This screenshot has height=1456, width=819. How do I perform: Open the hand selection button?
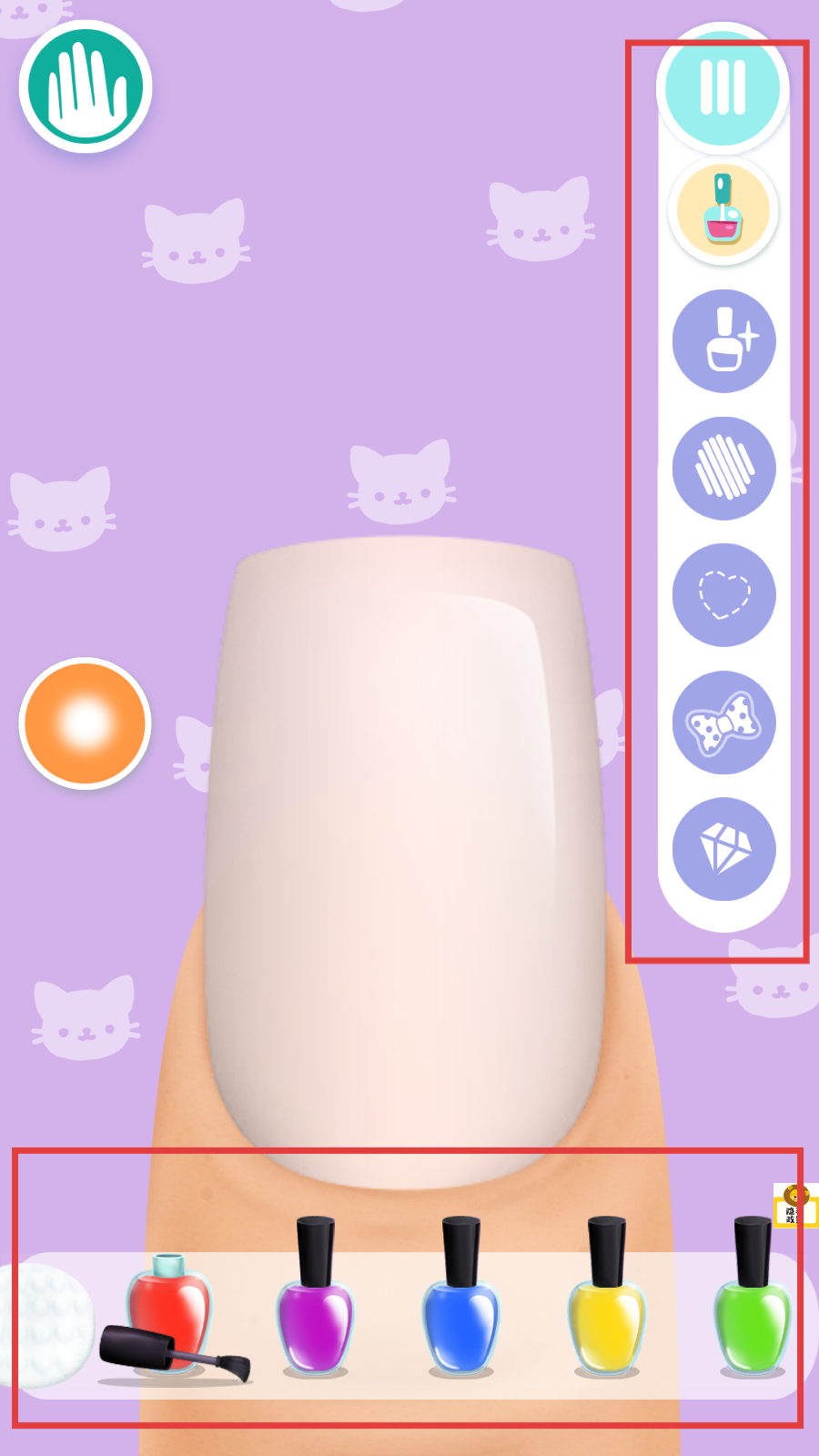(86, 86)
